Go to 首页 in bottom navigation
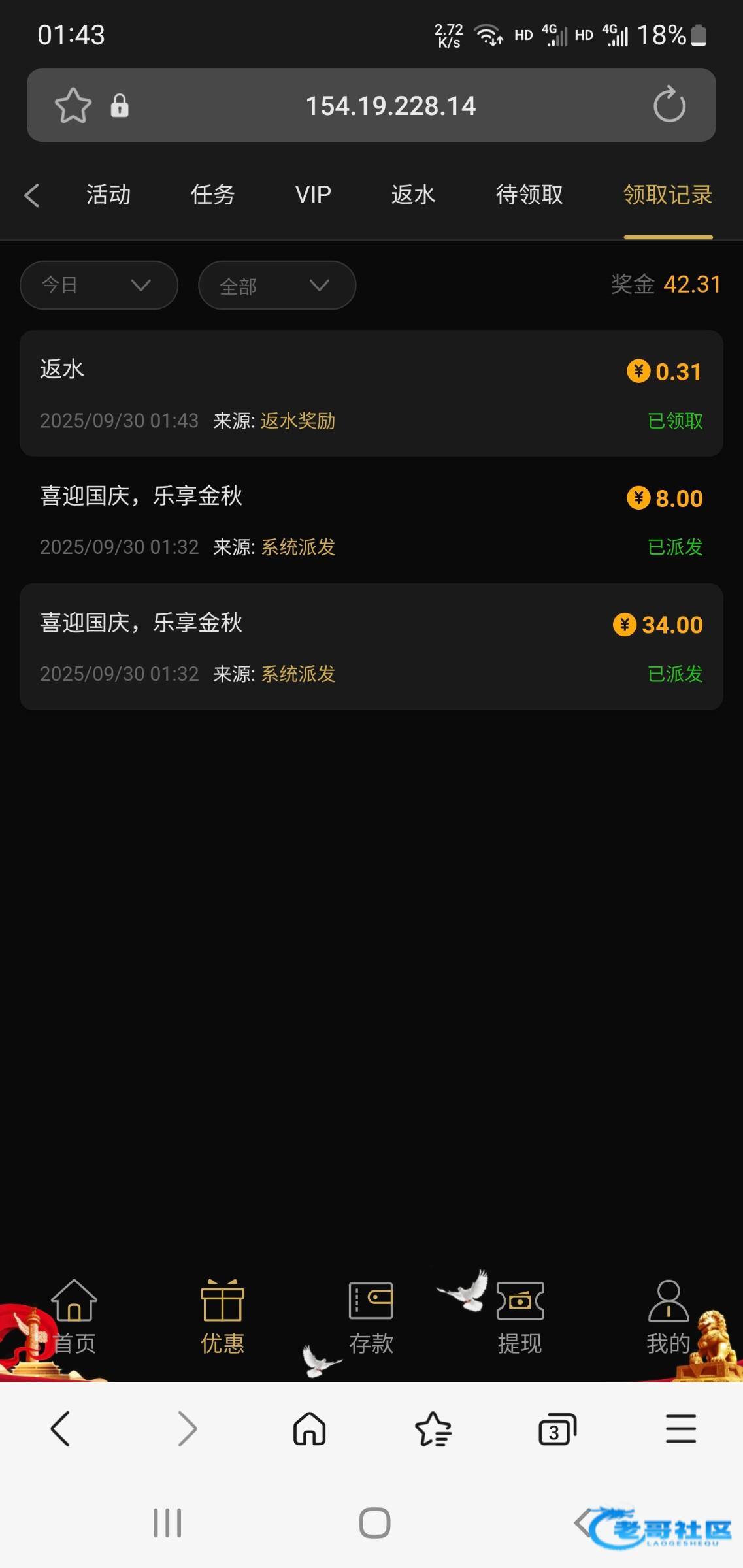Image resolution: width=743 pixels, height=1568 pixels. [x=74, y=1316]
